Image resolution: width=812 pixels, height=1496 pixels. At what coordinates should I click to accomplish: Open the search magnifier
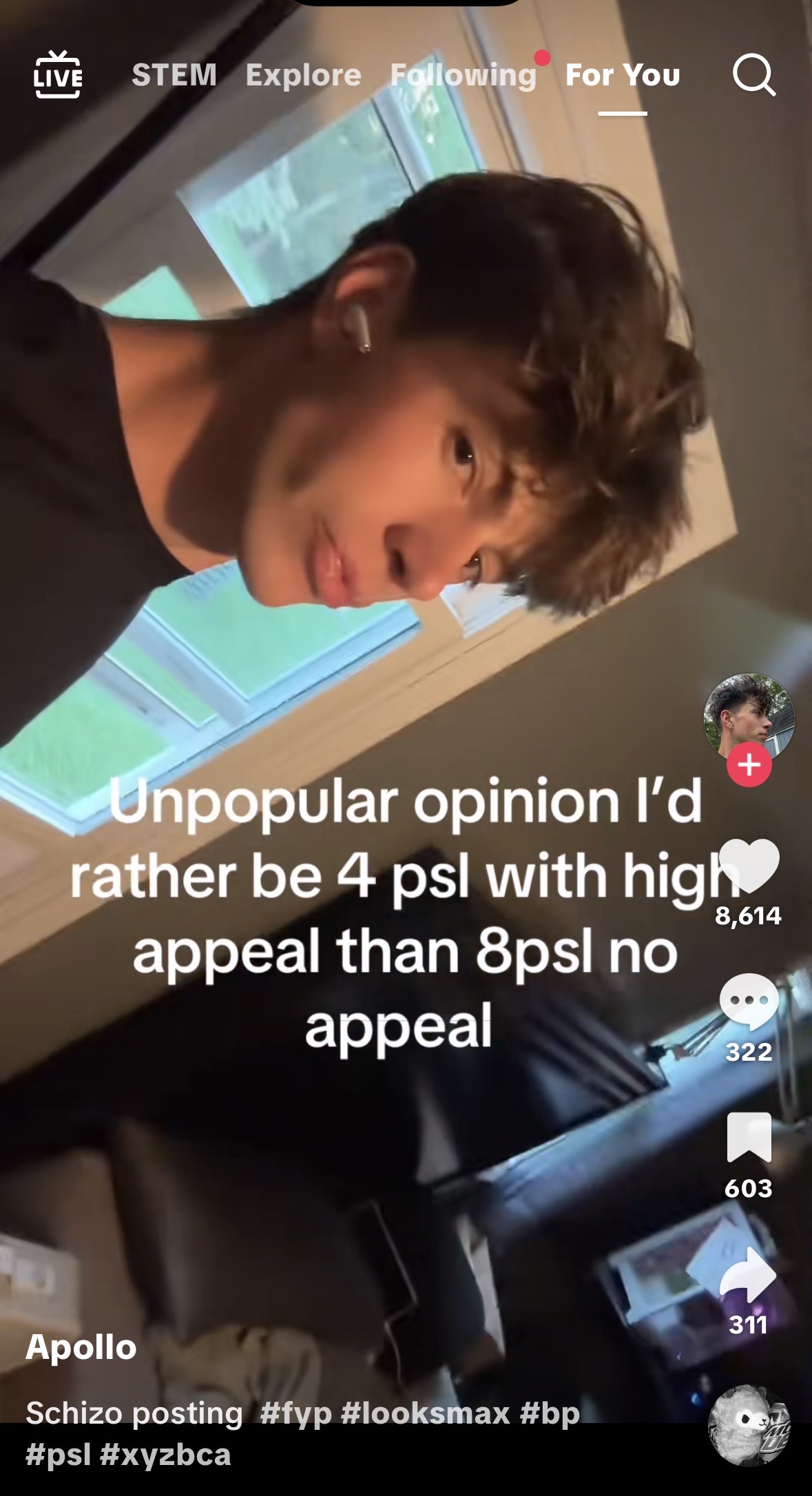tap(753, 74)
